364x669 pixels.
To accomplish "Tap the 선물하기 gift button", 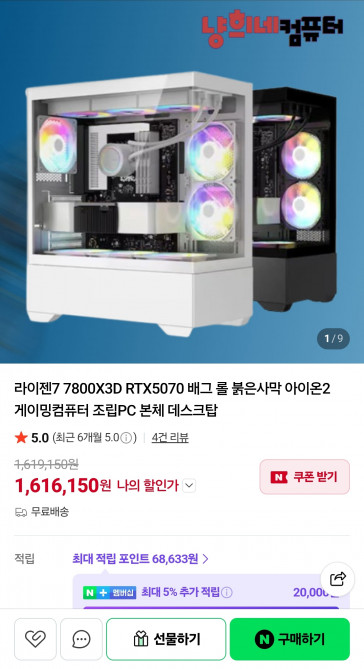I will click(166, 639).
